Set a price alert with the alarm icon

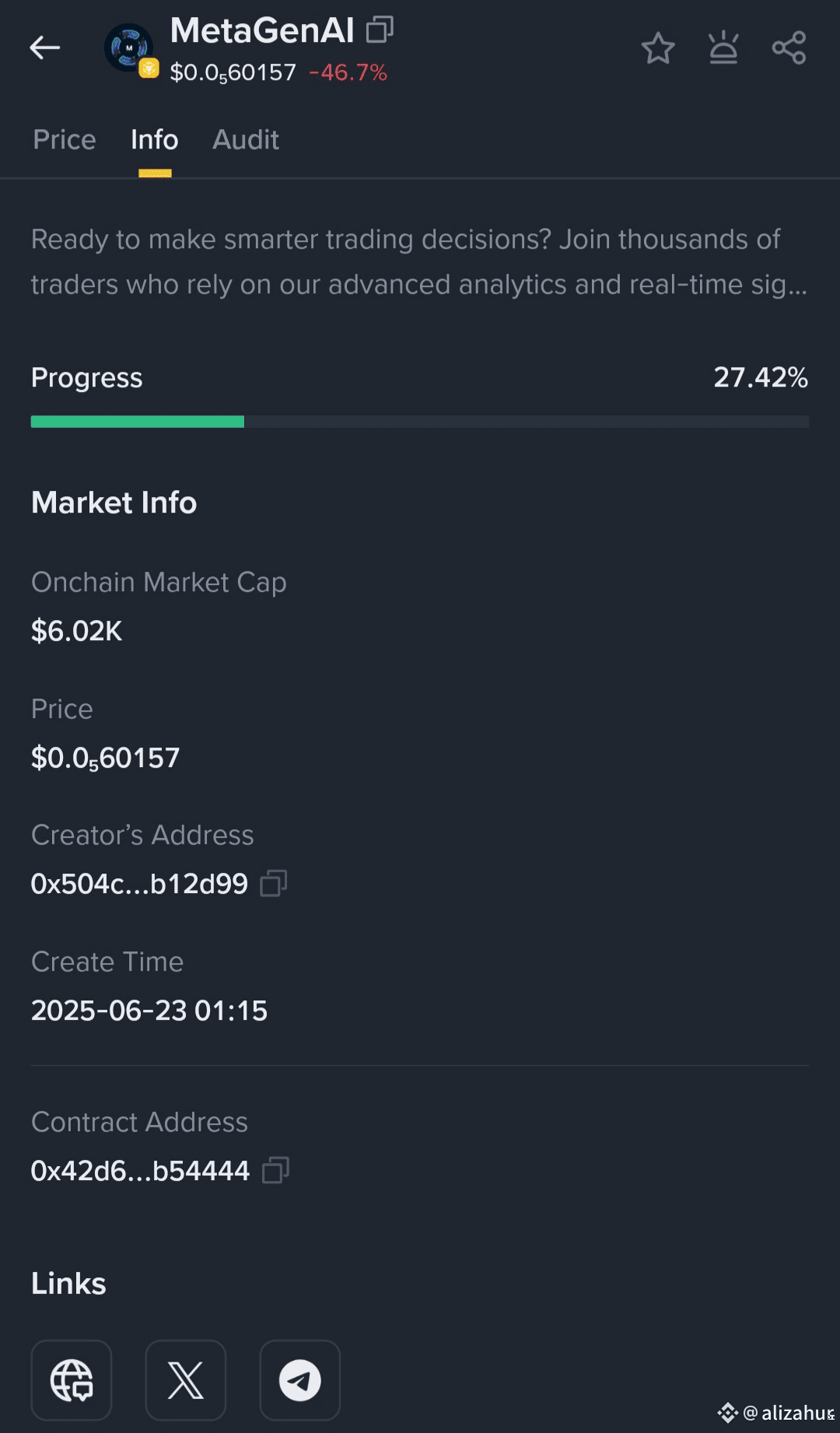pos(723,48)
